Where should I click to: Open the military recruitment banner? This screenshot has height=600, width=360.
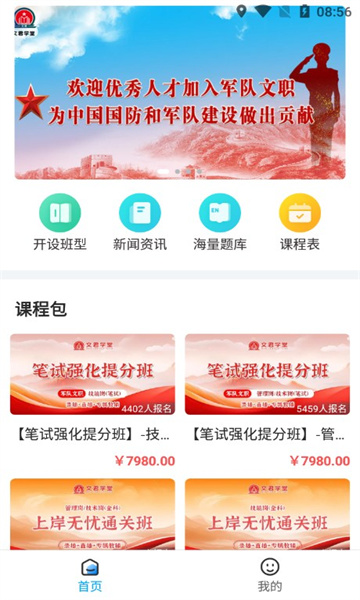pyautogui.click(x=180, y=92)
